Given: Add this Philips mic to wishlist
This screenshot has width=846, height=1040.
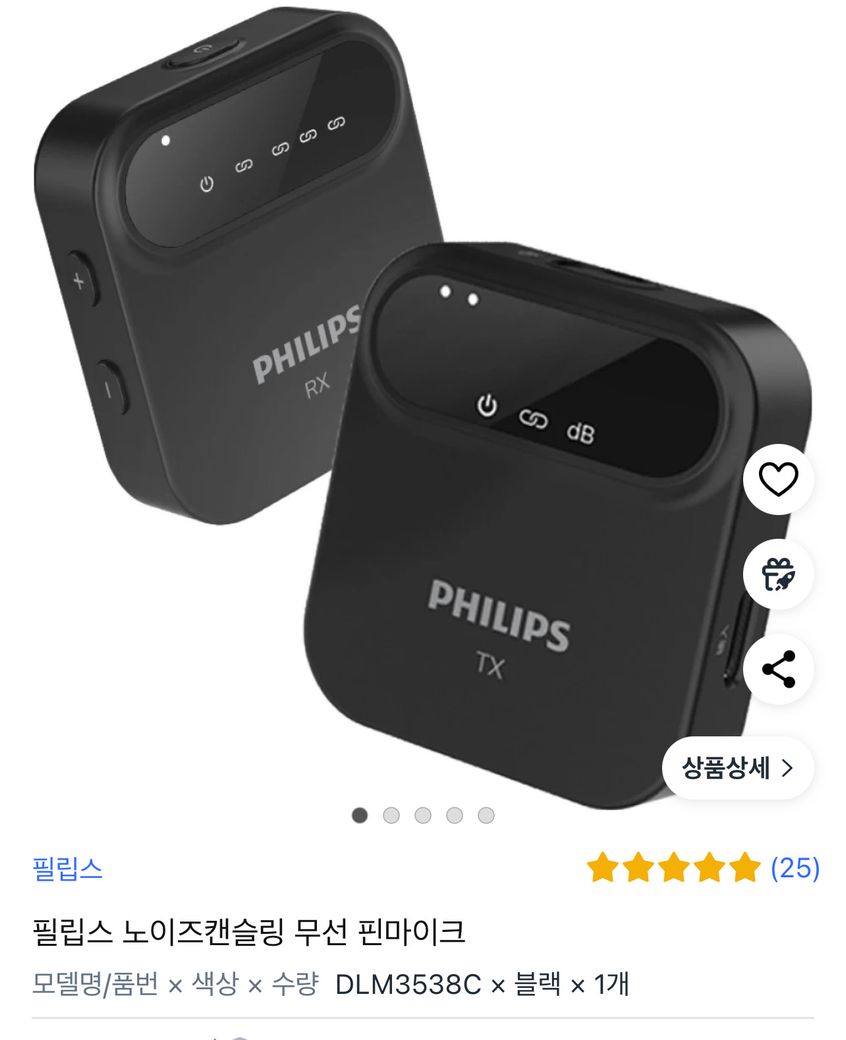Looking at the screenshot, I should 778,480.
